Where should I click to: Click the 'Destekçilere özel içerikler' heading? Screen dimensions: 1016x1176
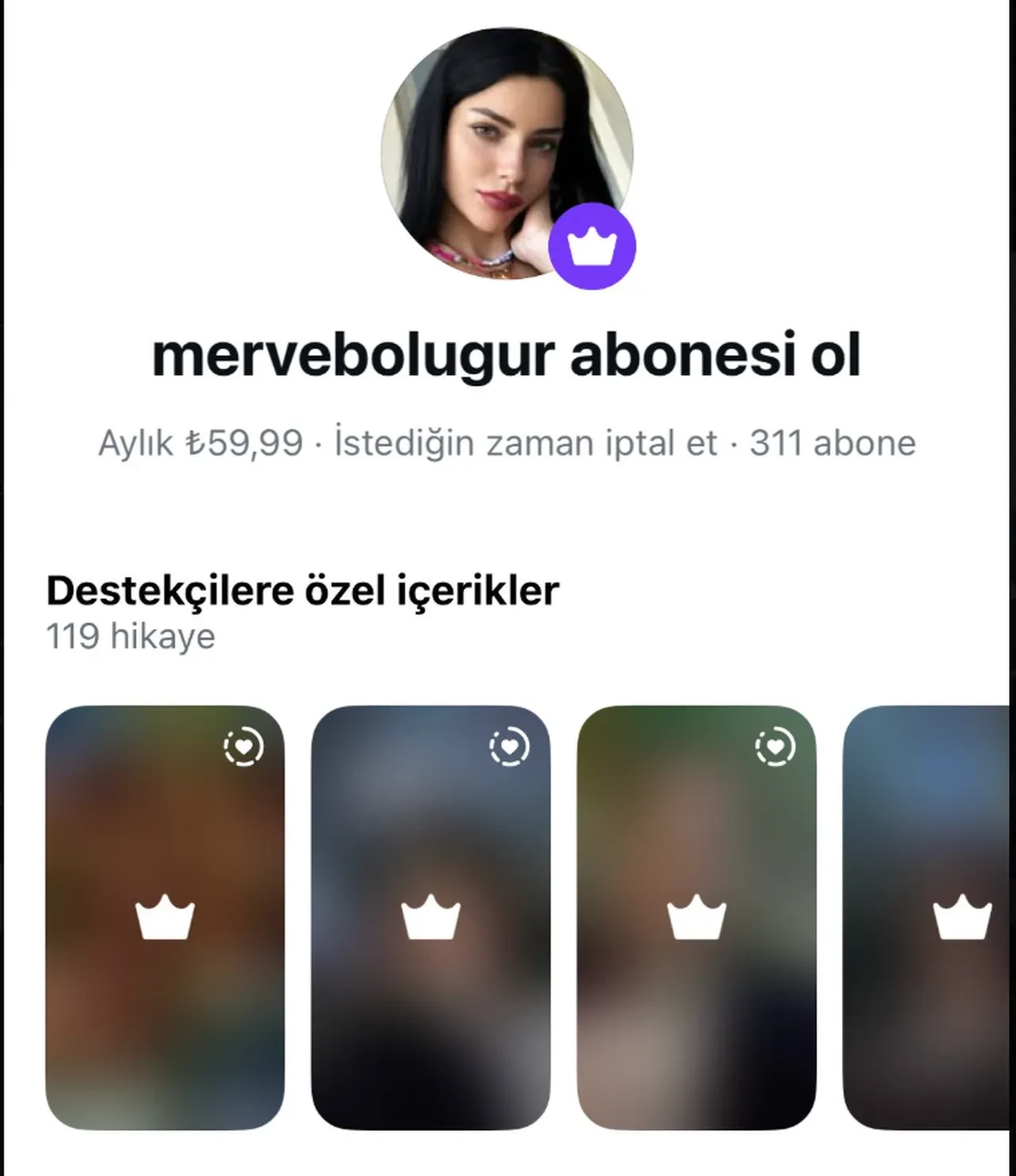tap(303, 590)
